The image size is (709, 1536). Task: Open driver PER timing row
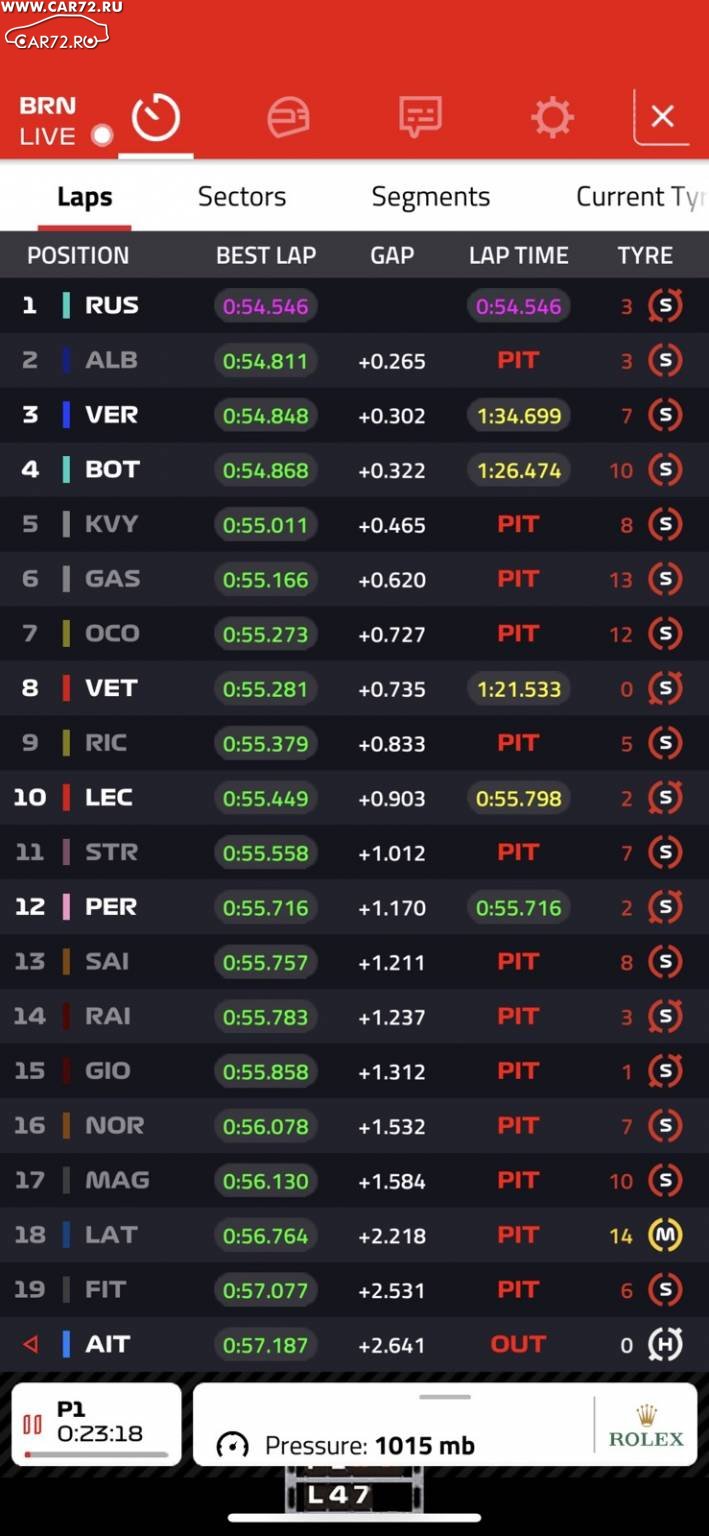tap(354, 907)
